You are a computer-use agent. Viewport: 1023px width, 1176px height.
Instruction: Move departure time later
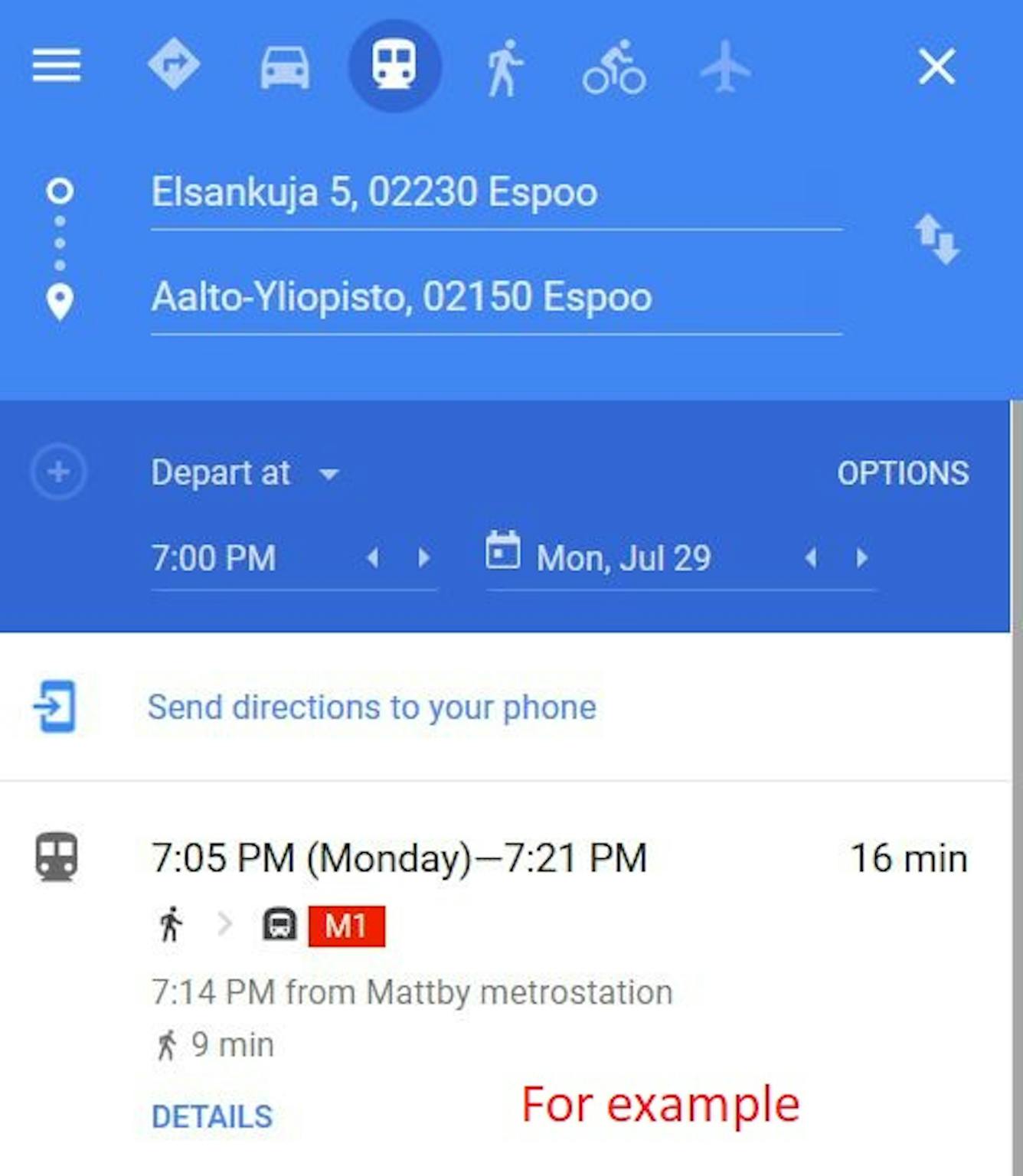click(423, 558)
